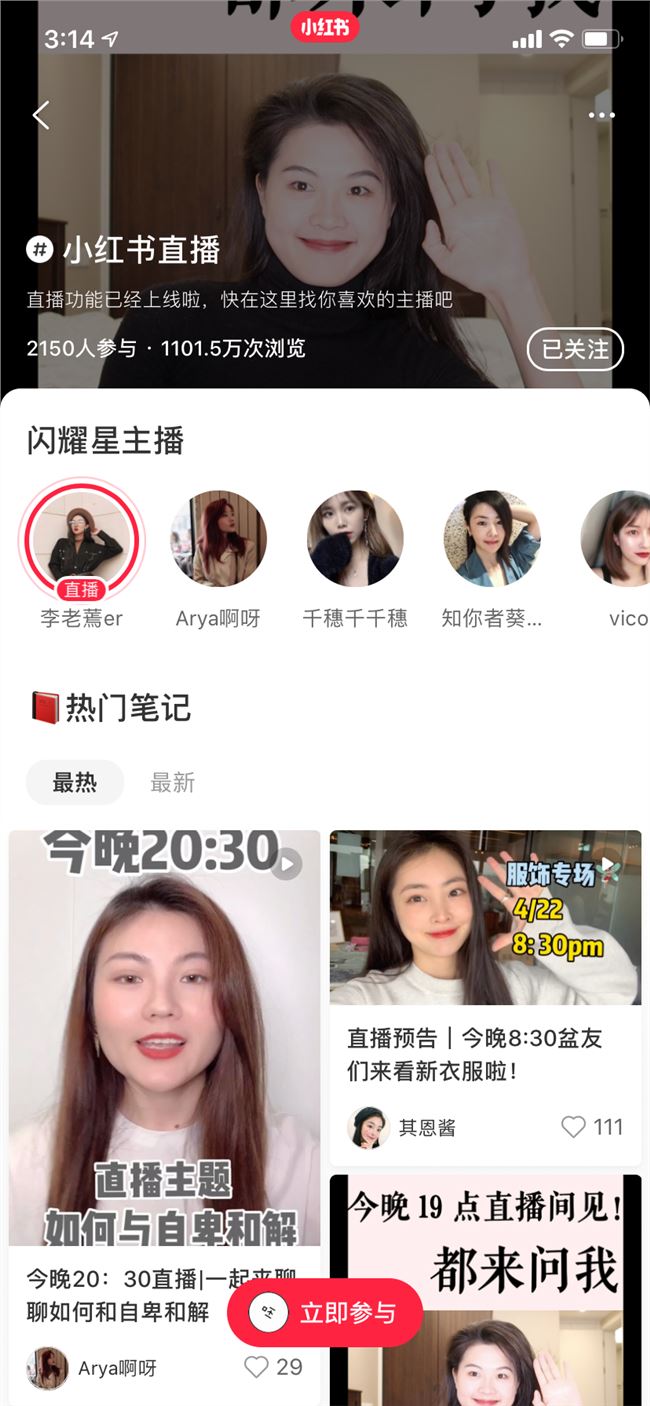Go back using the top-left arrow
The image size is (650, 1406).
coord(40,115)
